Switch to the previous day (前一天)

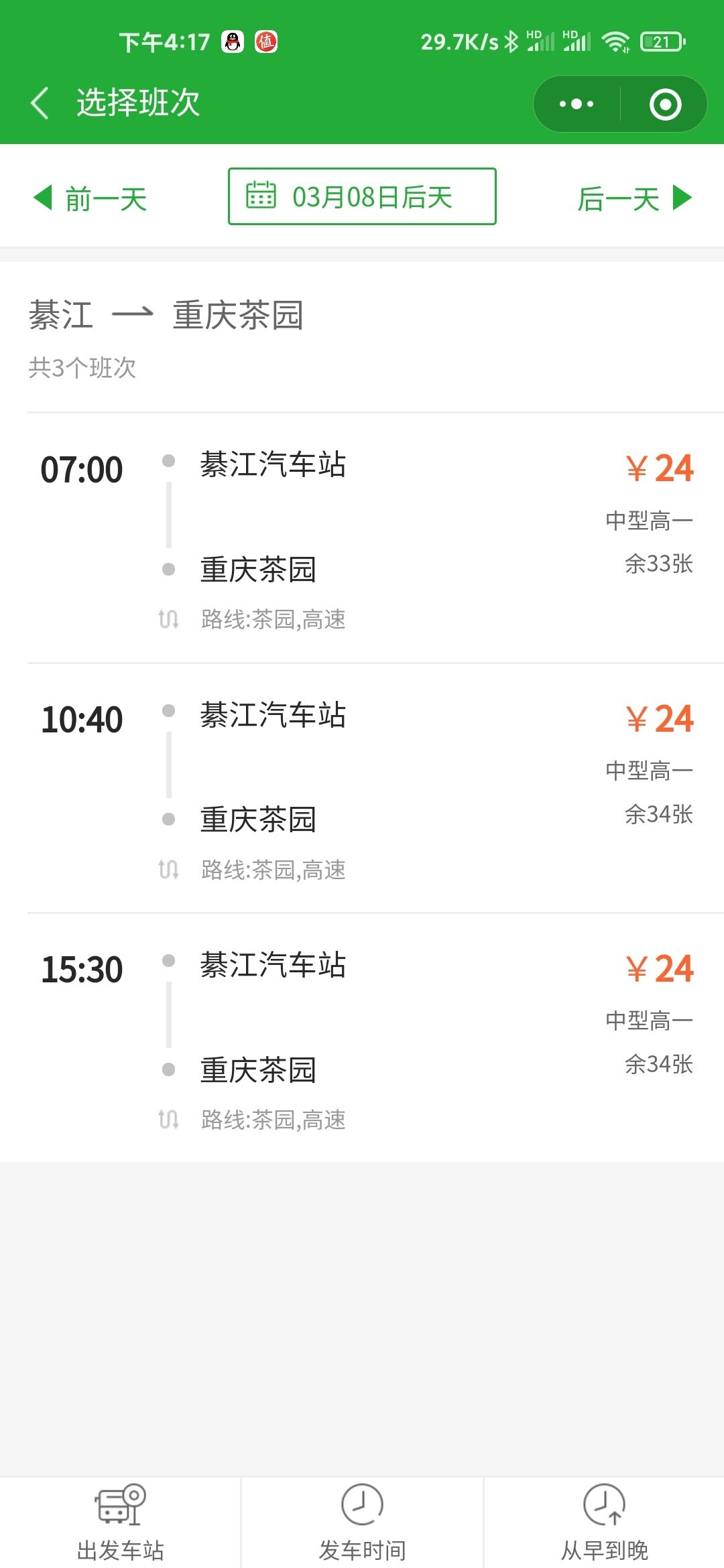pyautogui.click(x=90, y=198)
